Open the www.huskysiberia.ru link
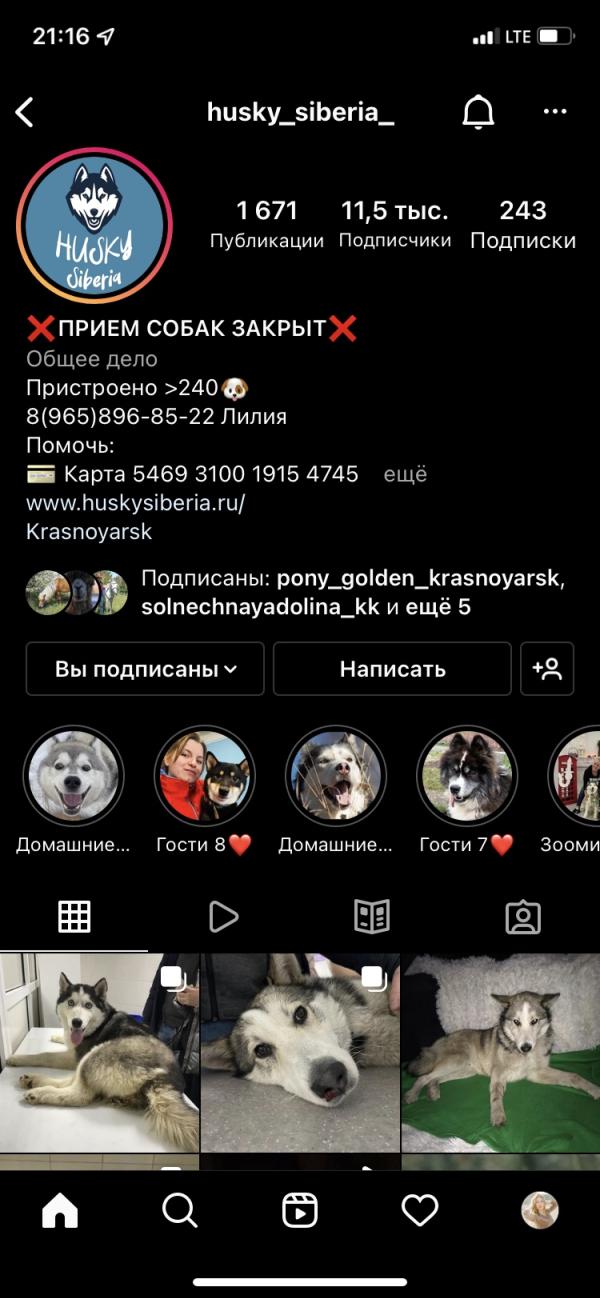This screenshot has width=600, height=1298. click(x=135, y=503)
